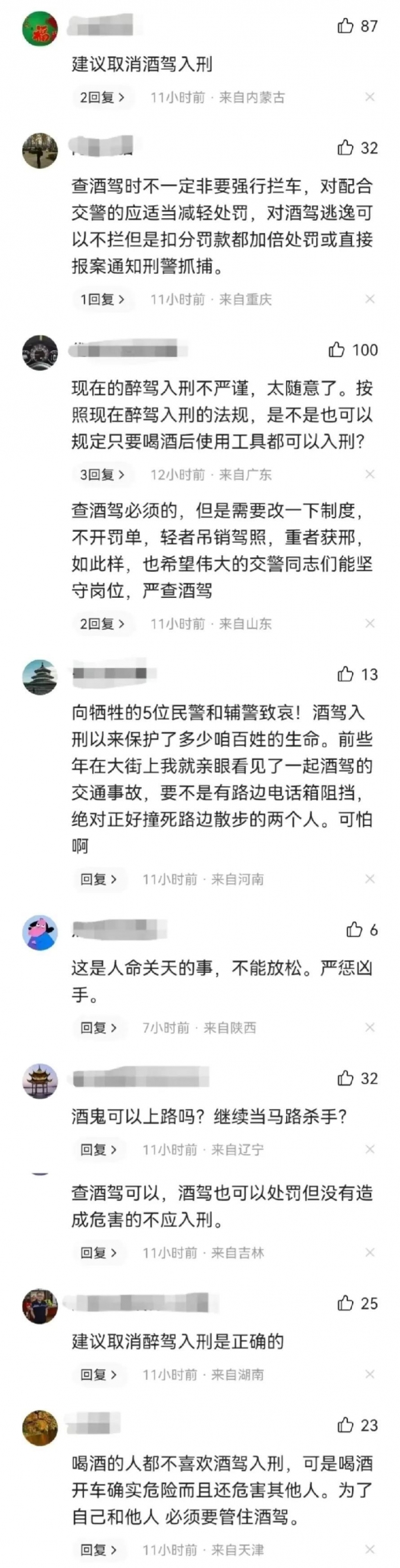400x1568 pixels.
Task: Dismiss the comment from 辽宁
Action: click(x=370, y=1149)
